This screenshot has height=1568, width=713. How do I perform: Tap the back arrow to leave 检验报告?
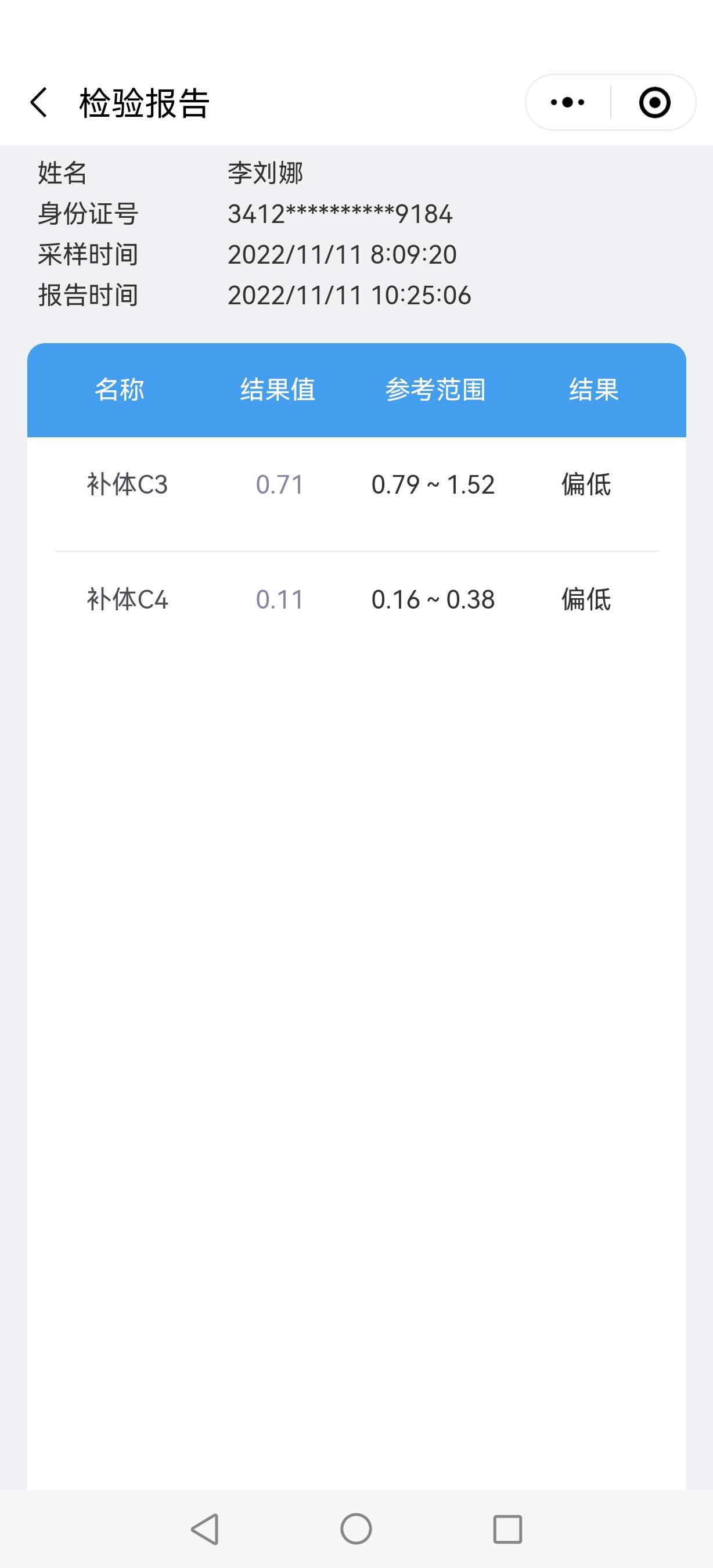pyautogui.click(x=39, y=102)
